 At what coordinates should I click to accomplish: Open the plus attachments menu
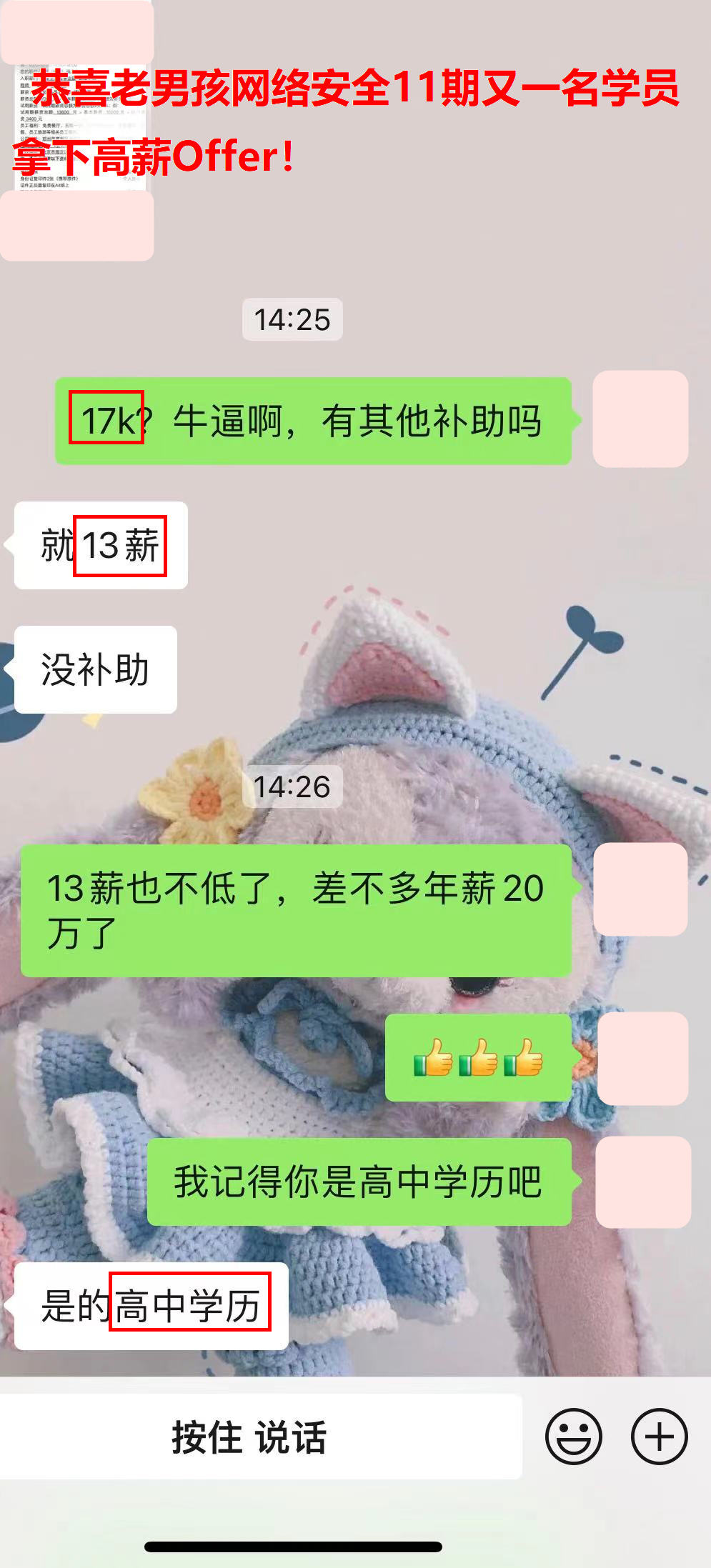(x=659, y=1437)
